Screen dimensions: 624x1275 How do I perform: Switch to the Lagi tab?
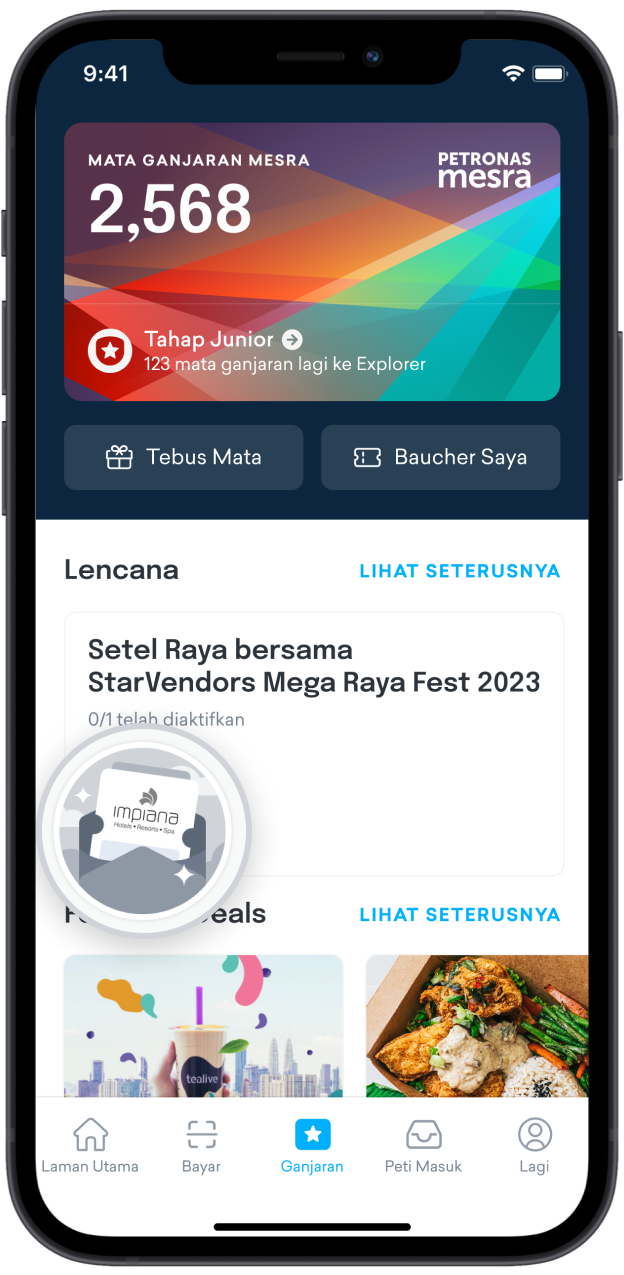click(x=535, y=1146)
